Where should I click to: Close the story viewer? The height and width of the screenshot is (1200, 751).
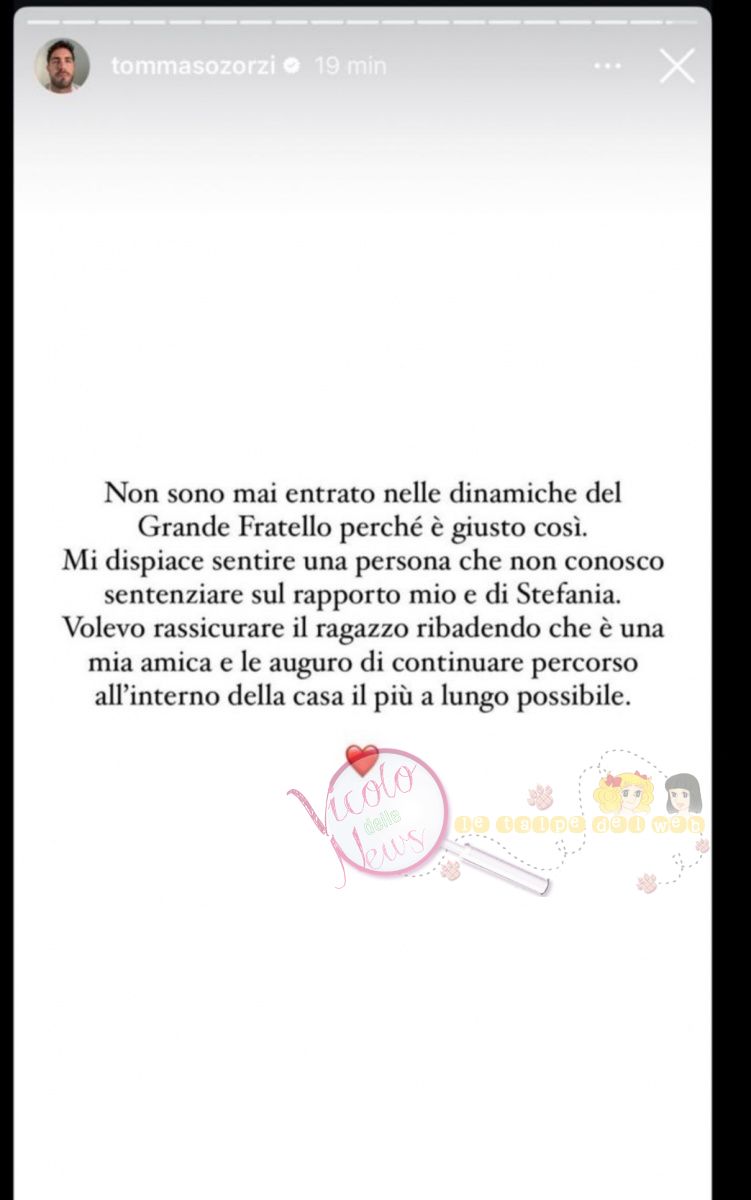coord(677,66)
